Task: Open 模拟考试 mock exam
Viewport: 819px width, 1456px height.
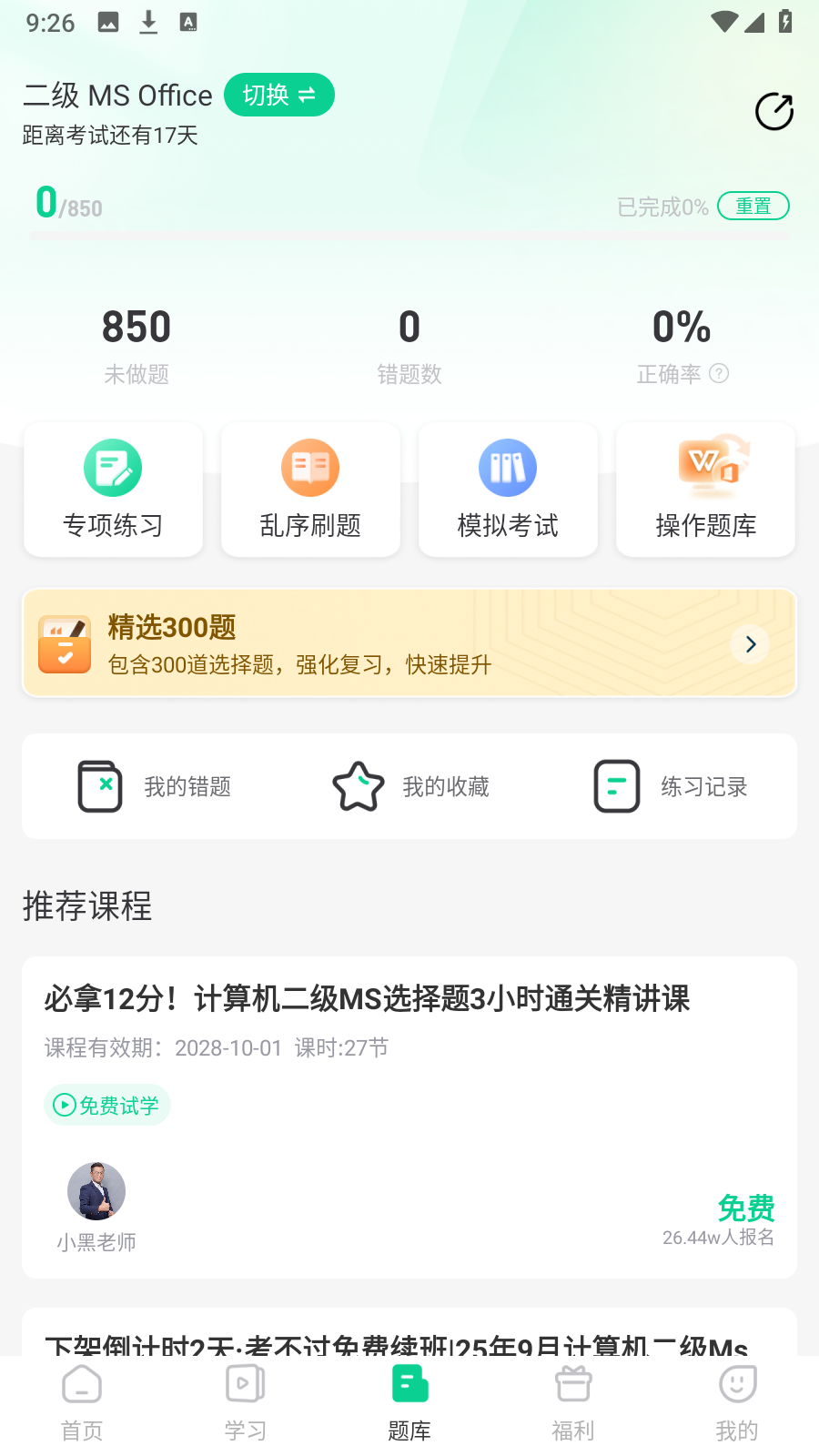Action: click(x=508, y=490)
